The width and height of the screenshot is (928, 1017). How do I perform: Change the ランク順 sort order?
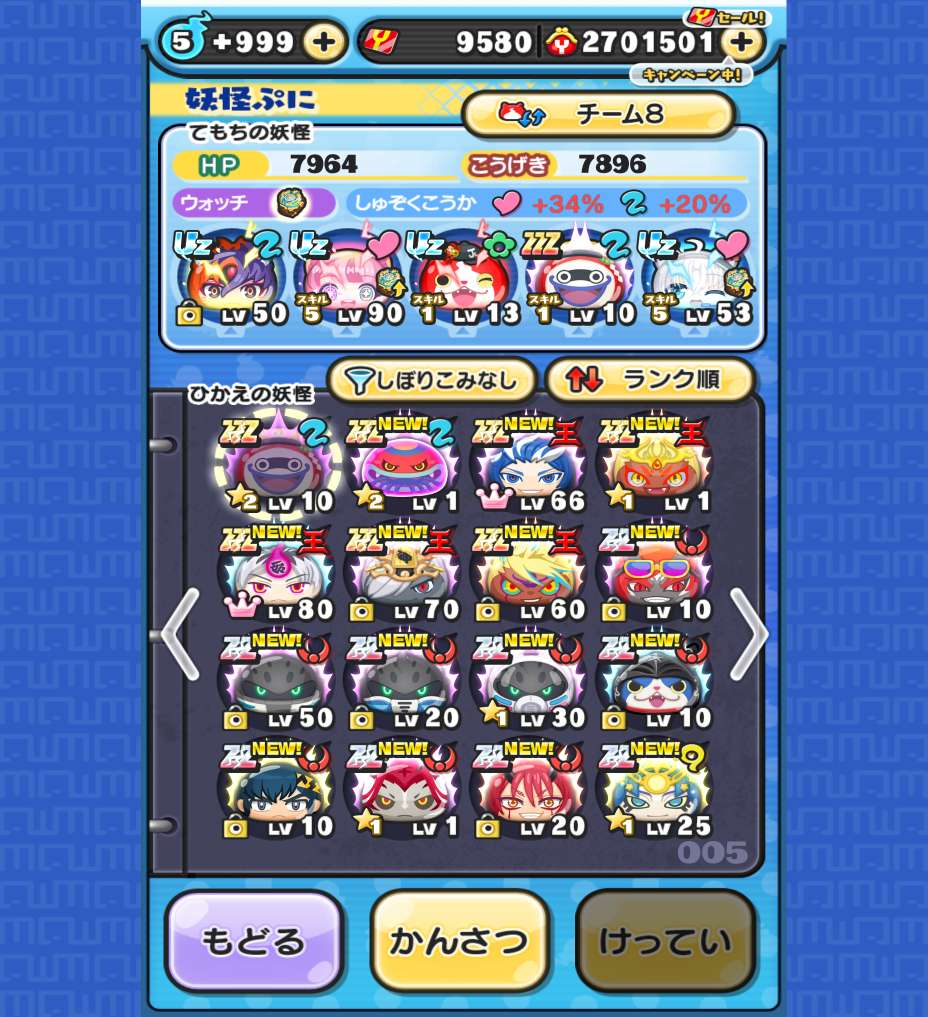pos(649,380)
